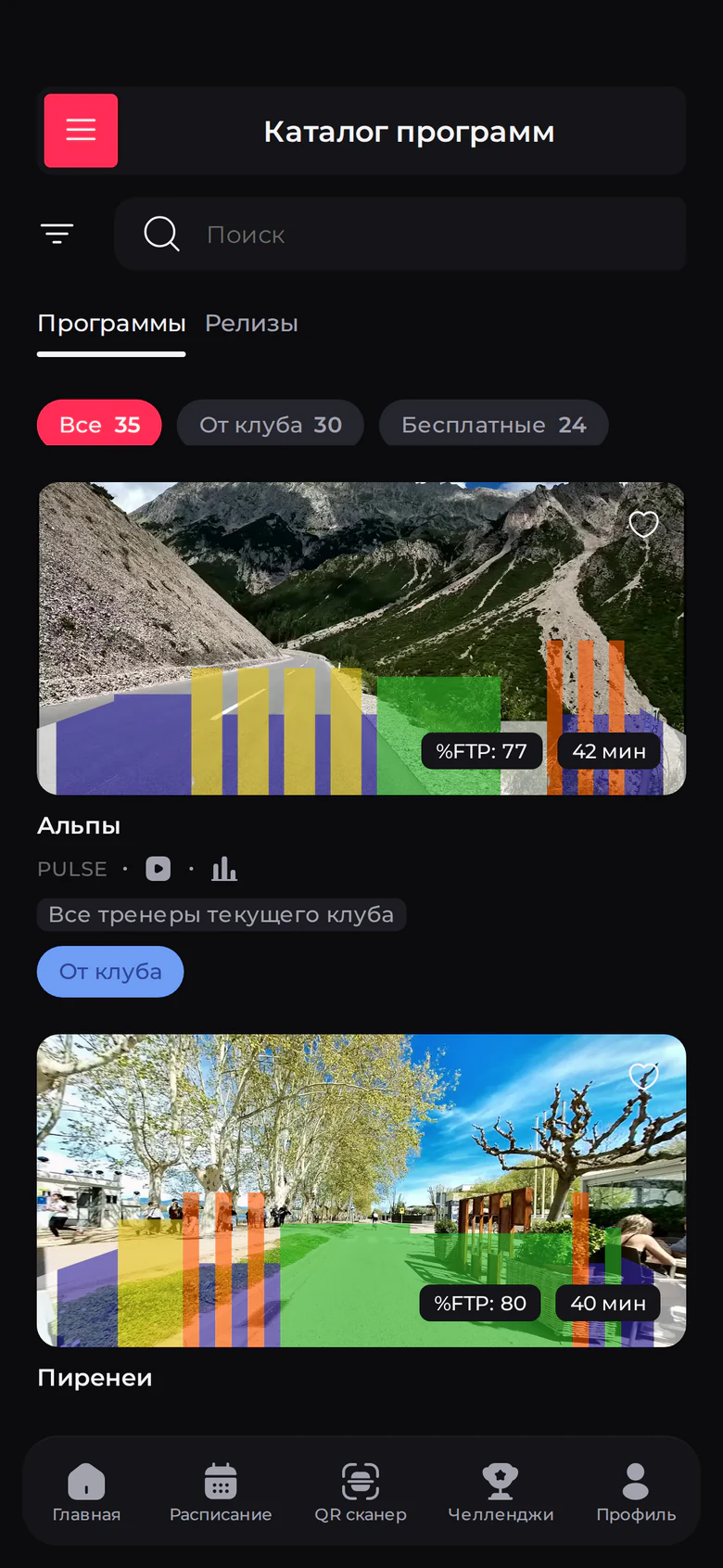Image resolution: width=723 pixels, height=1568 pixels.
Task: Filter by От клуба 30 chip
Action: (271, 424)
